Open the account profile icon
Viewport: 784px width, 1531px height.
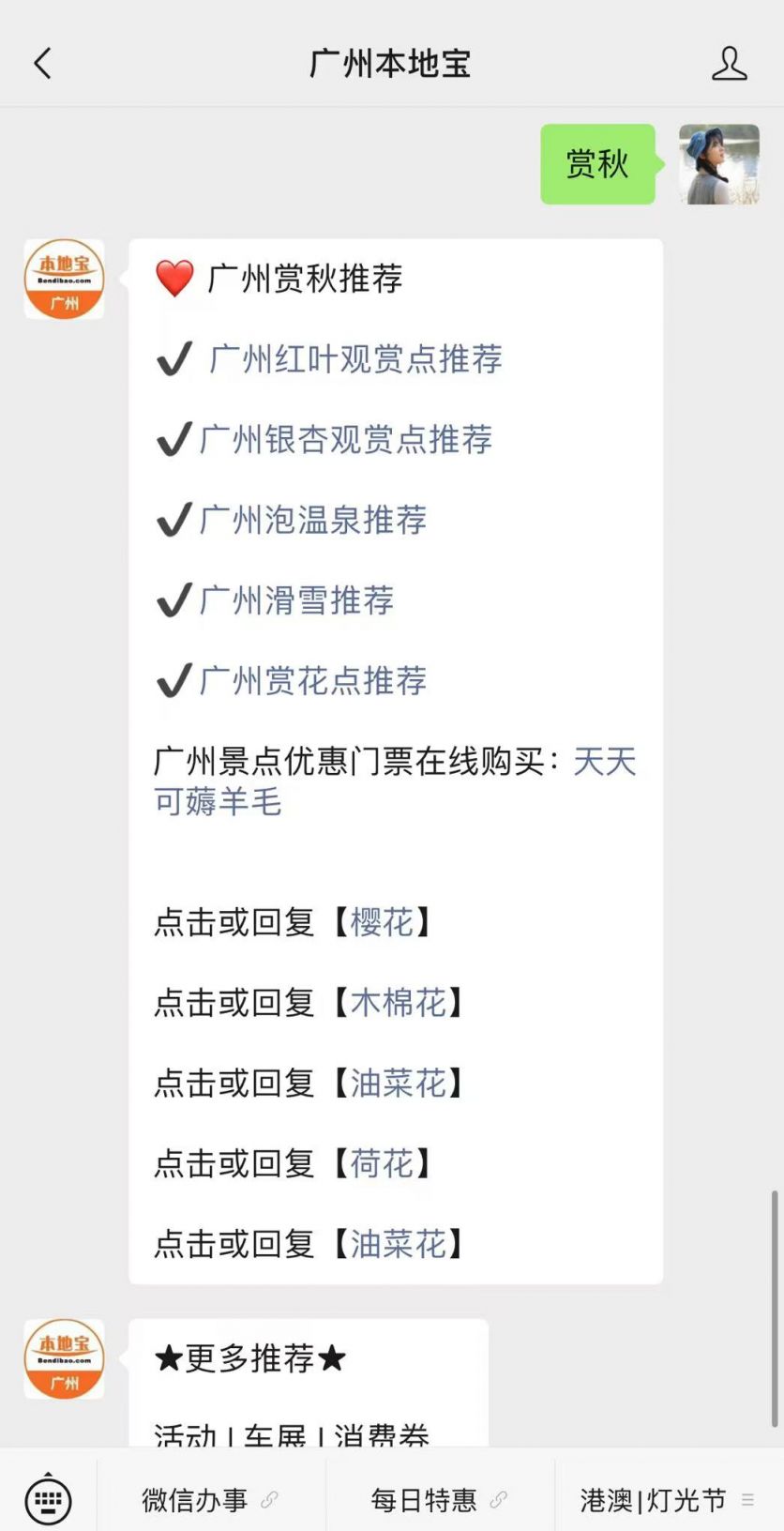click(729, 64)
